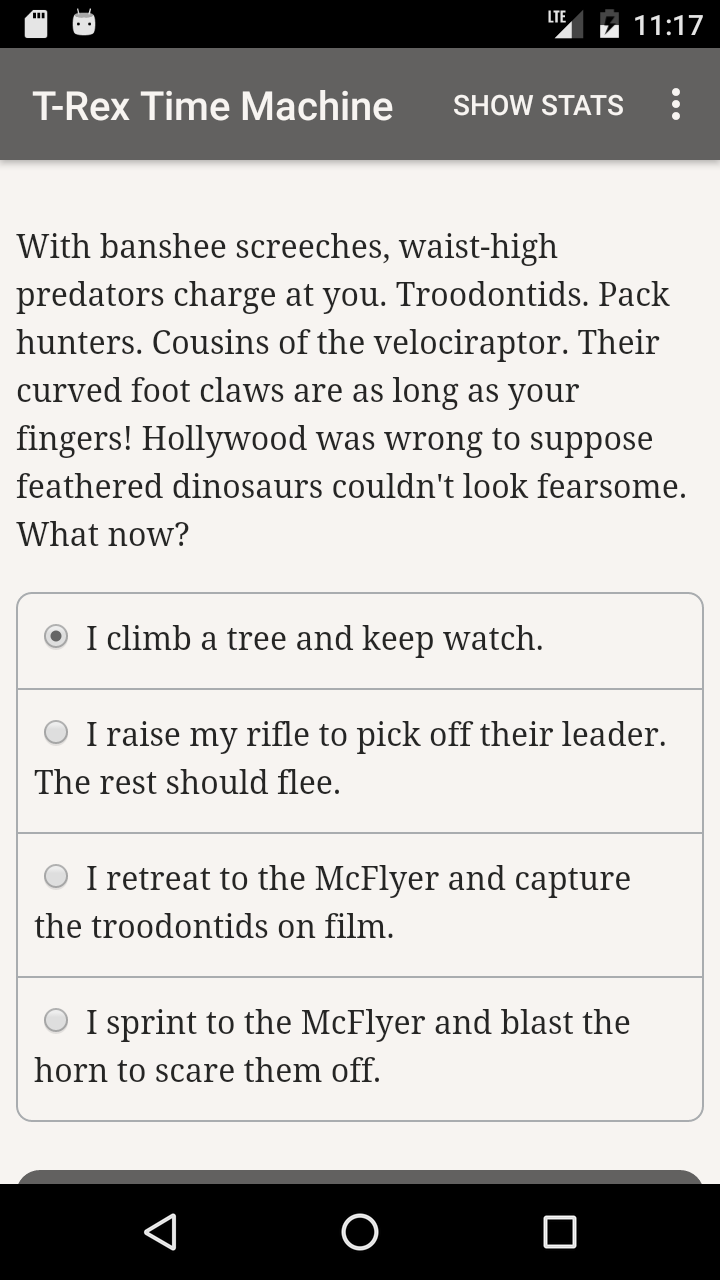
Task: Open the three-dot overflow menu
Action: point(675,104)
